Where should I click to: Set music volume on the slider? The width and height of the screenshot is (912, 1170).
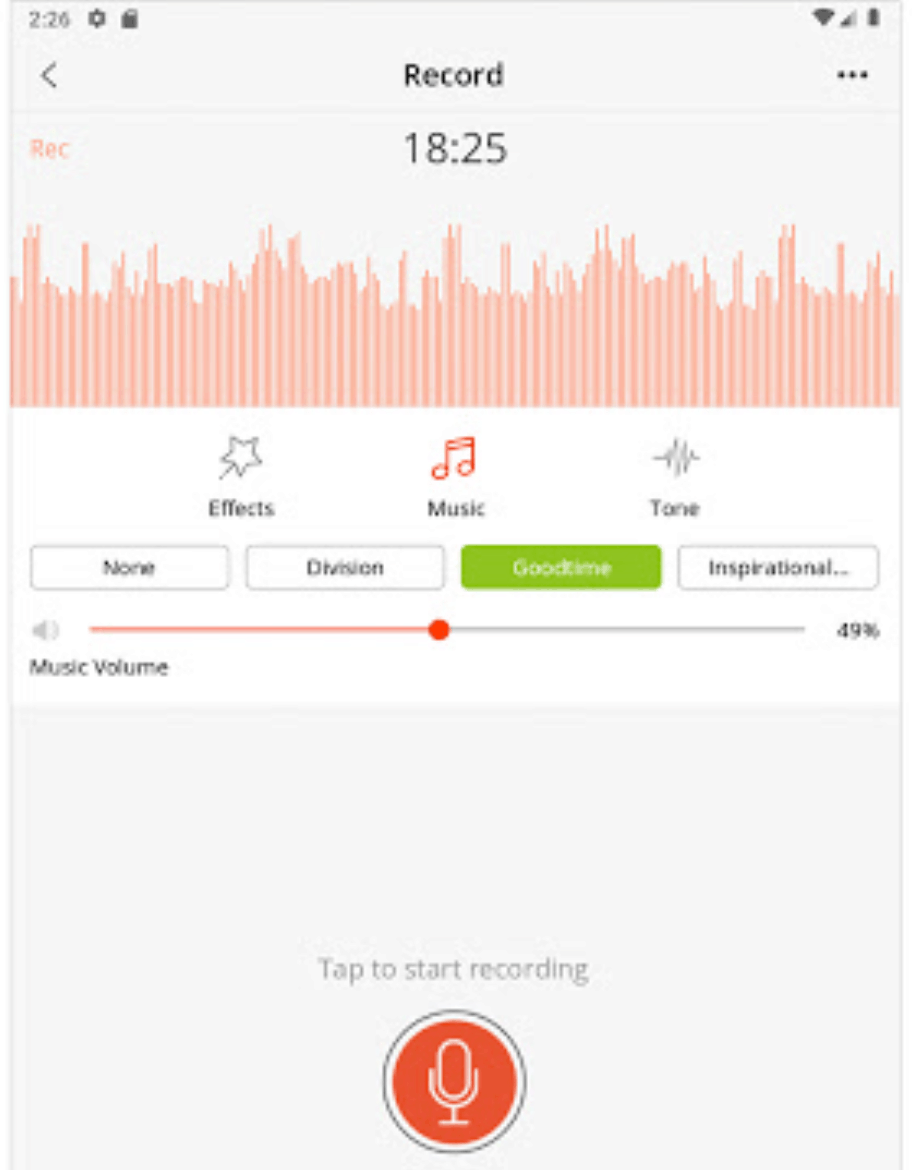click(438, 630)
